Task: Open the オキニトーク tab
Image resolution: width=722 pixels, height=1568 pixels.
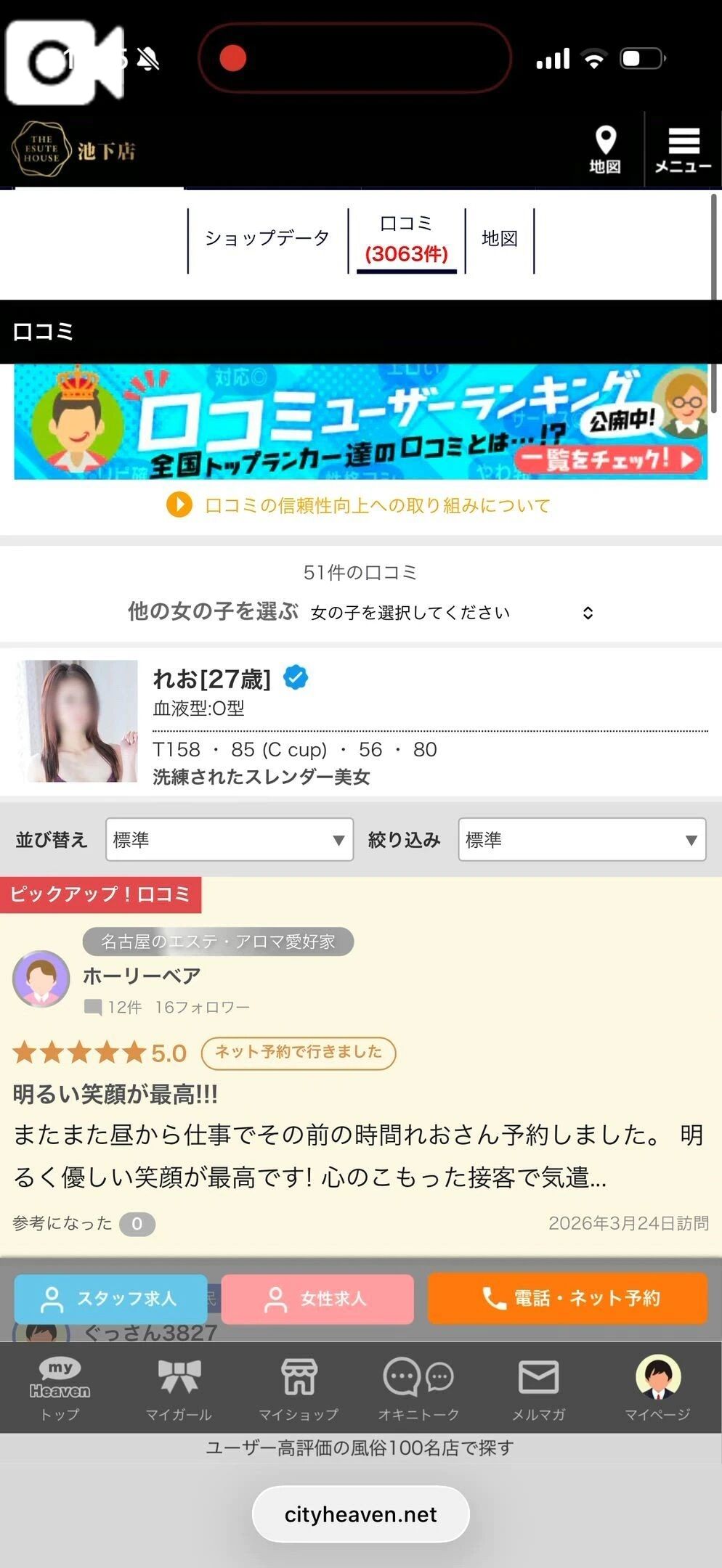Action: 418,1389
